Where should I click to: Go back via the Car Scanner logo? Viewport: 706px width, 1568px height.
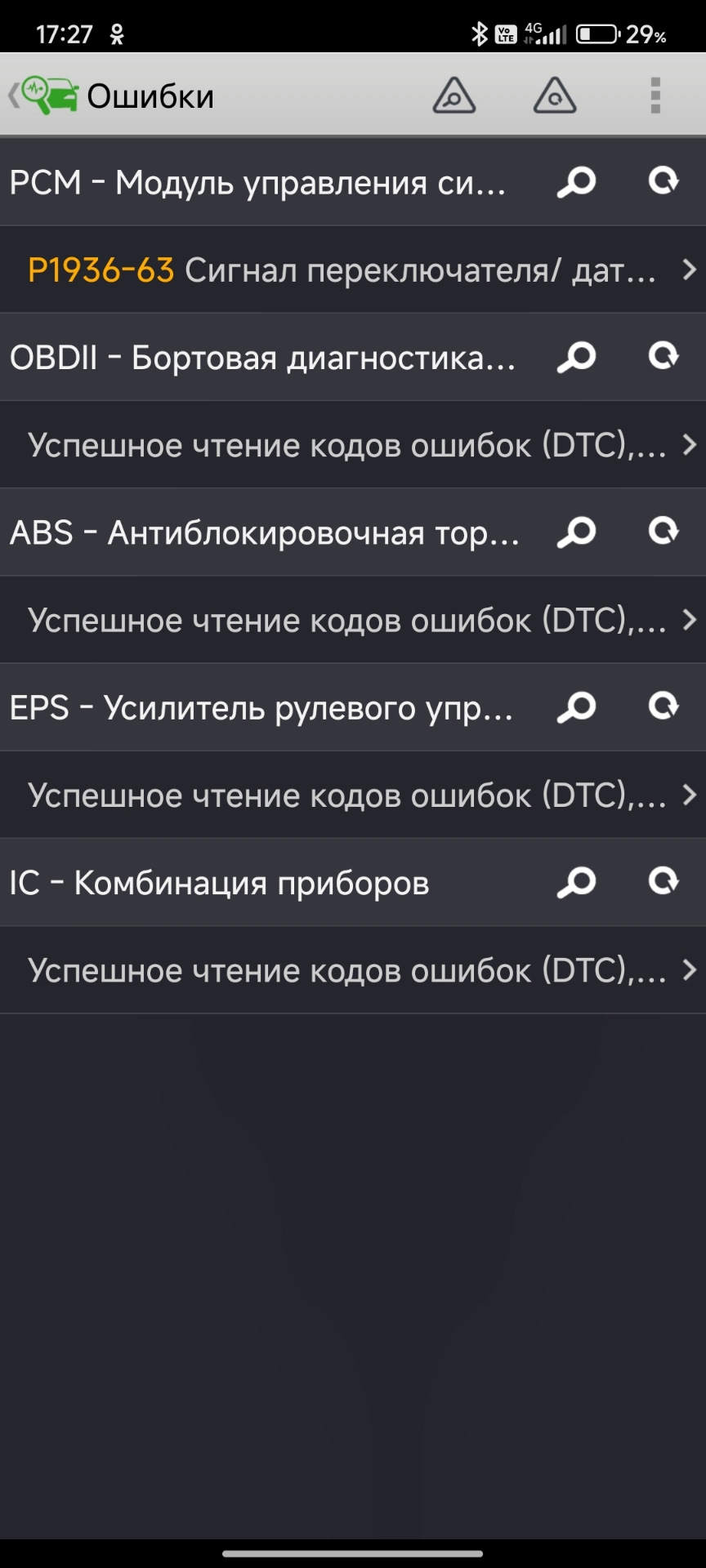coord(45,96)
